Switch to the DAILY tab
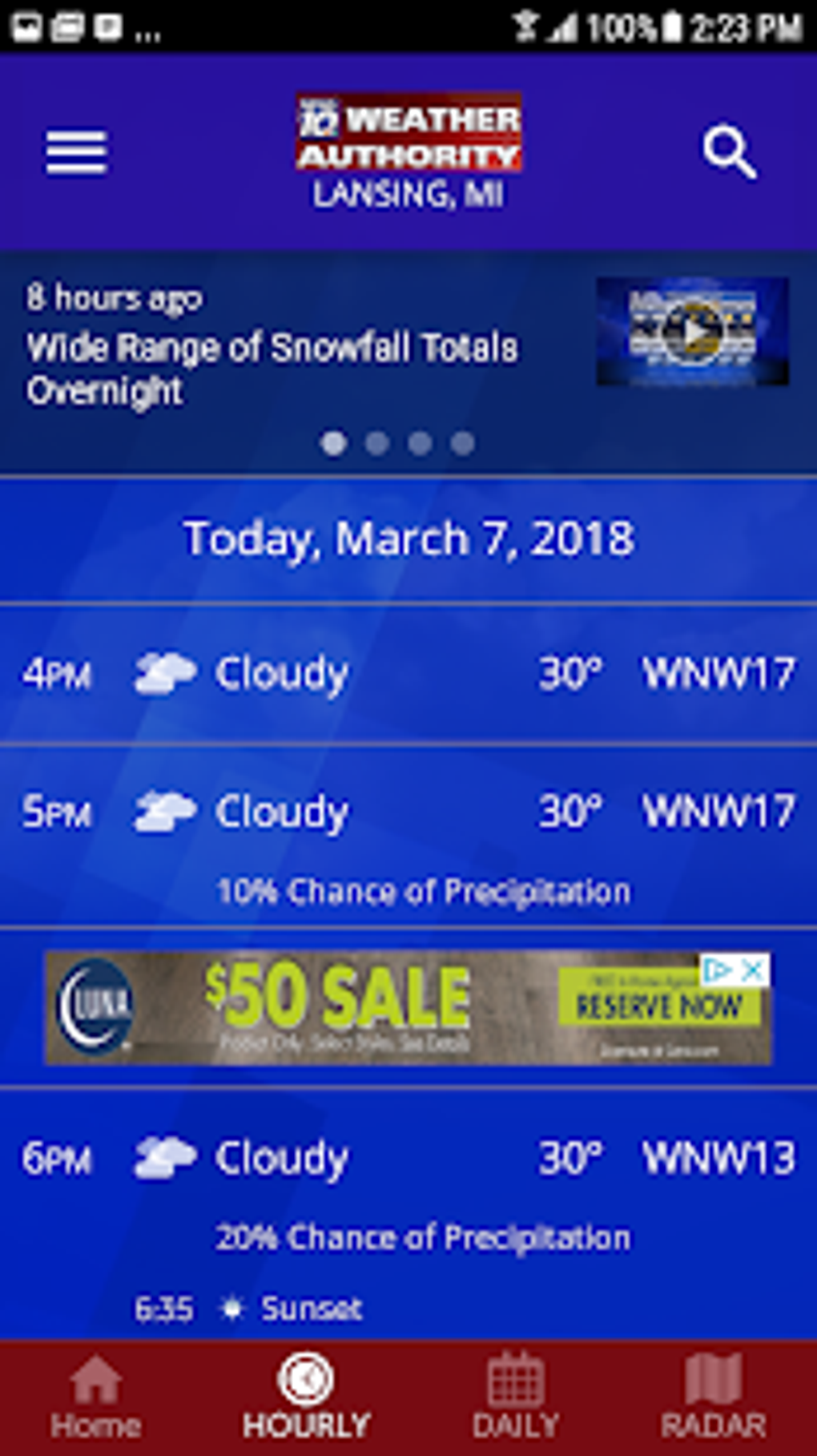Screen dimensions: 817x1456 tap(515, 1396)
